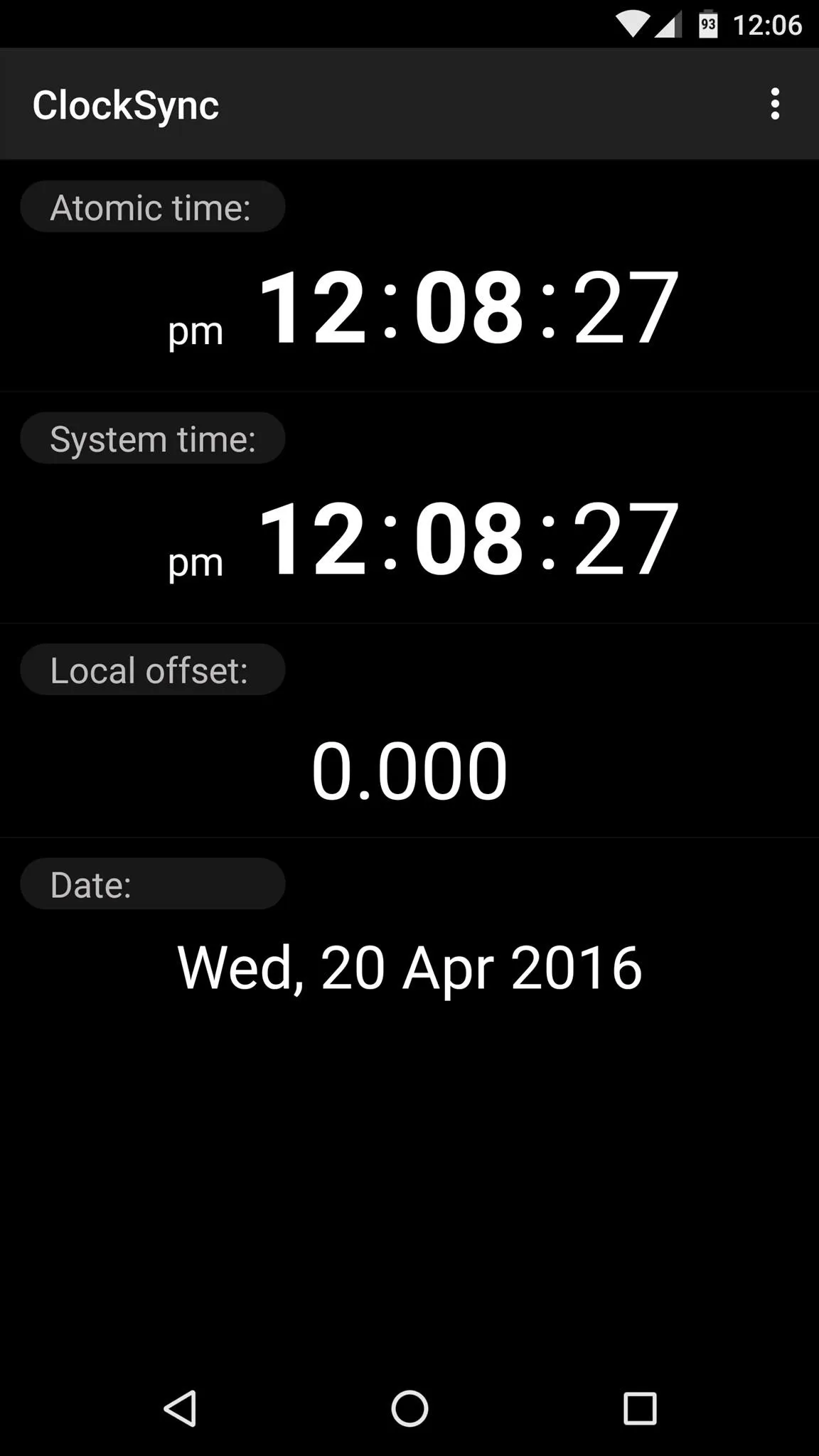Viewport: 819px width, 1456px height.
Task: Open recent apps
Action: click(639, 1408)
